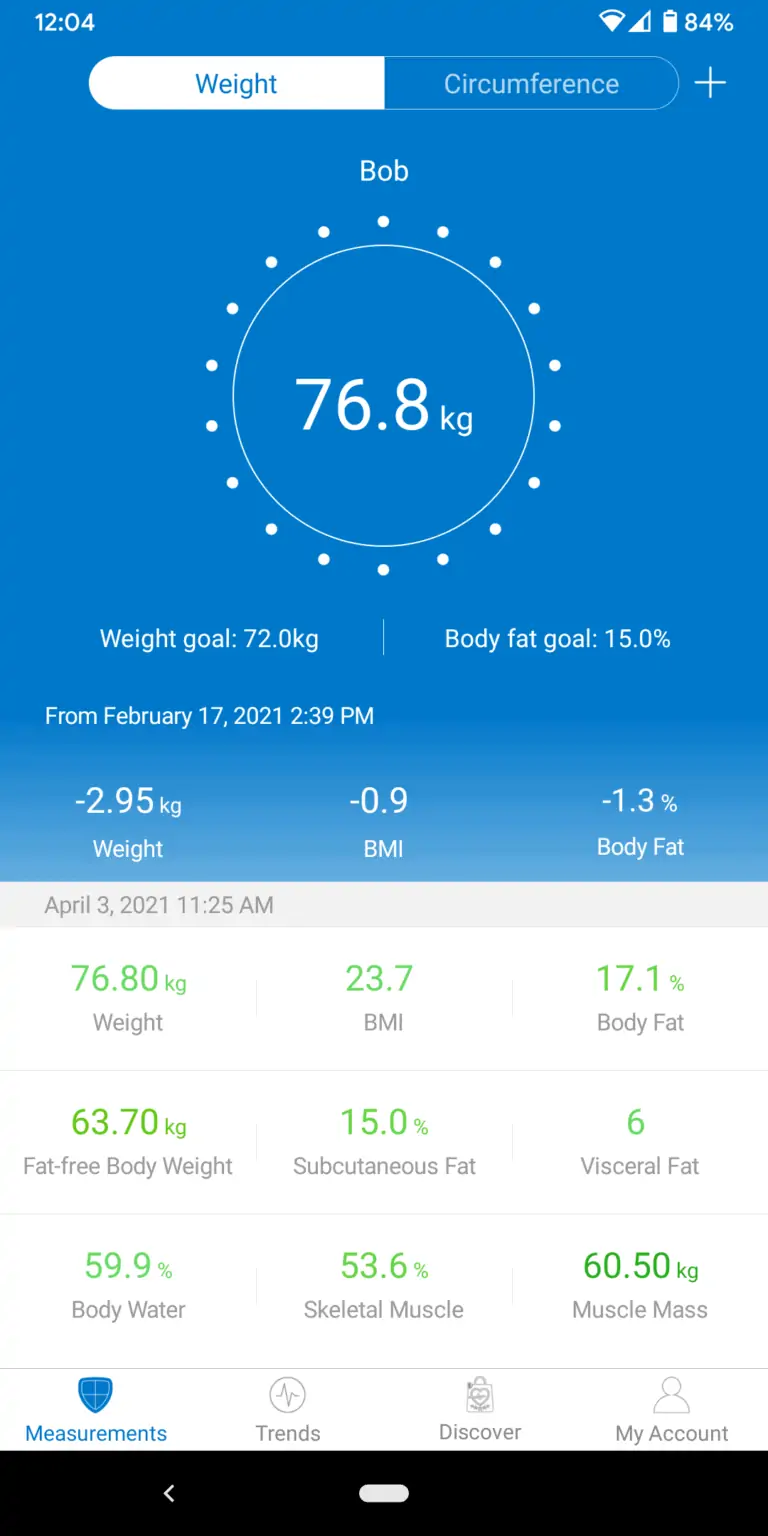Tap the system back button

point(169,1493)
